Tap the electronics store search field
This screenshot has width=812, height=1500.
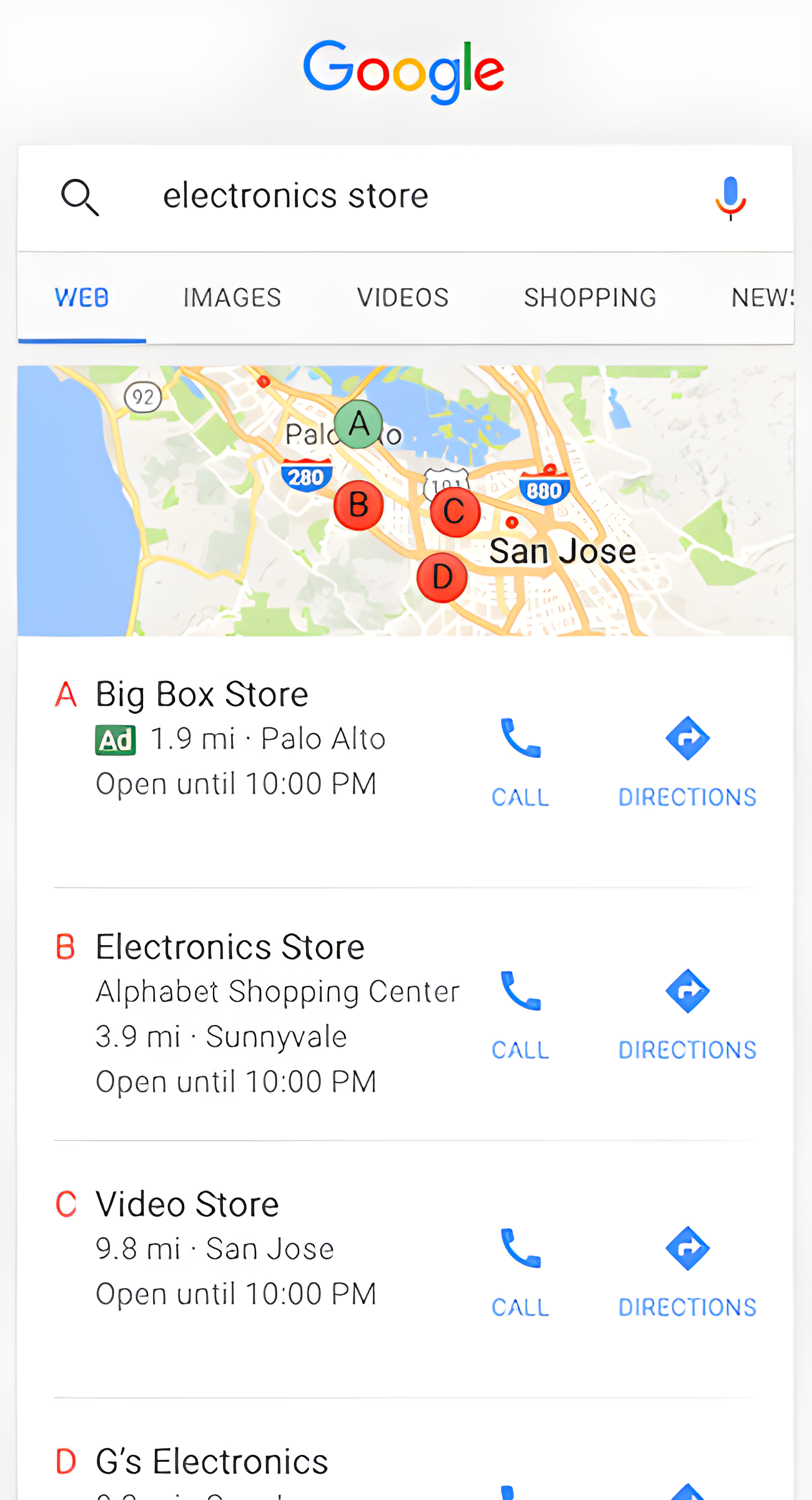[x=375, y=196]
